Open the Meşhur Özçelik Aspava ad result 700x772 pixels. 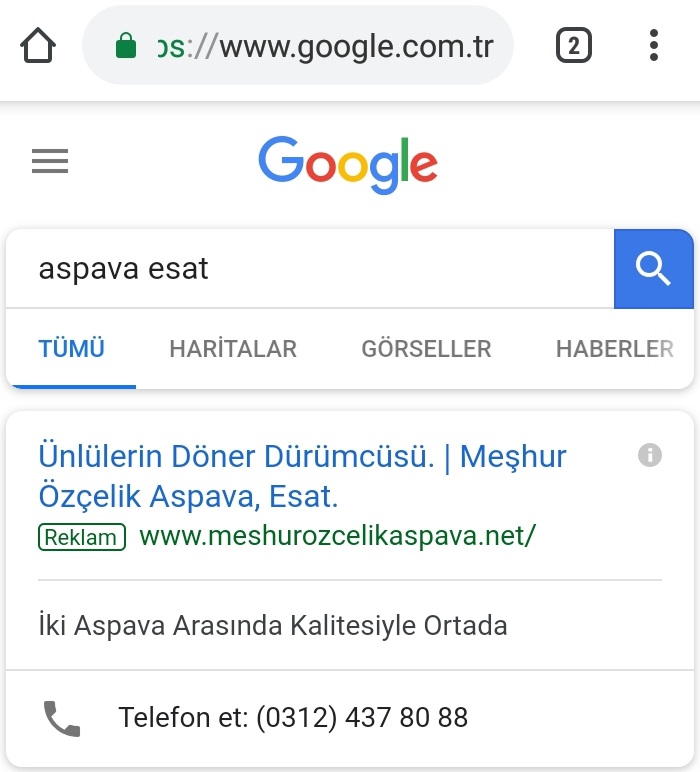[x=302, y=476]
